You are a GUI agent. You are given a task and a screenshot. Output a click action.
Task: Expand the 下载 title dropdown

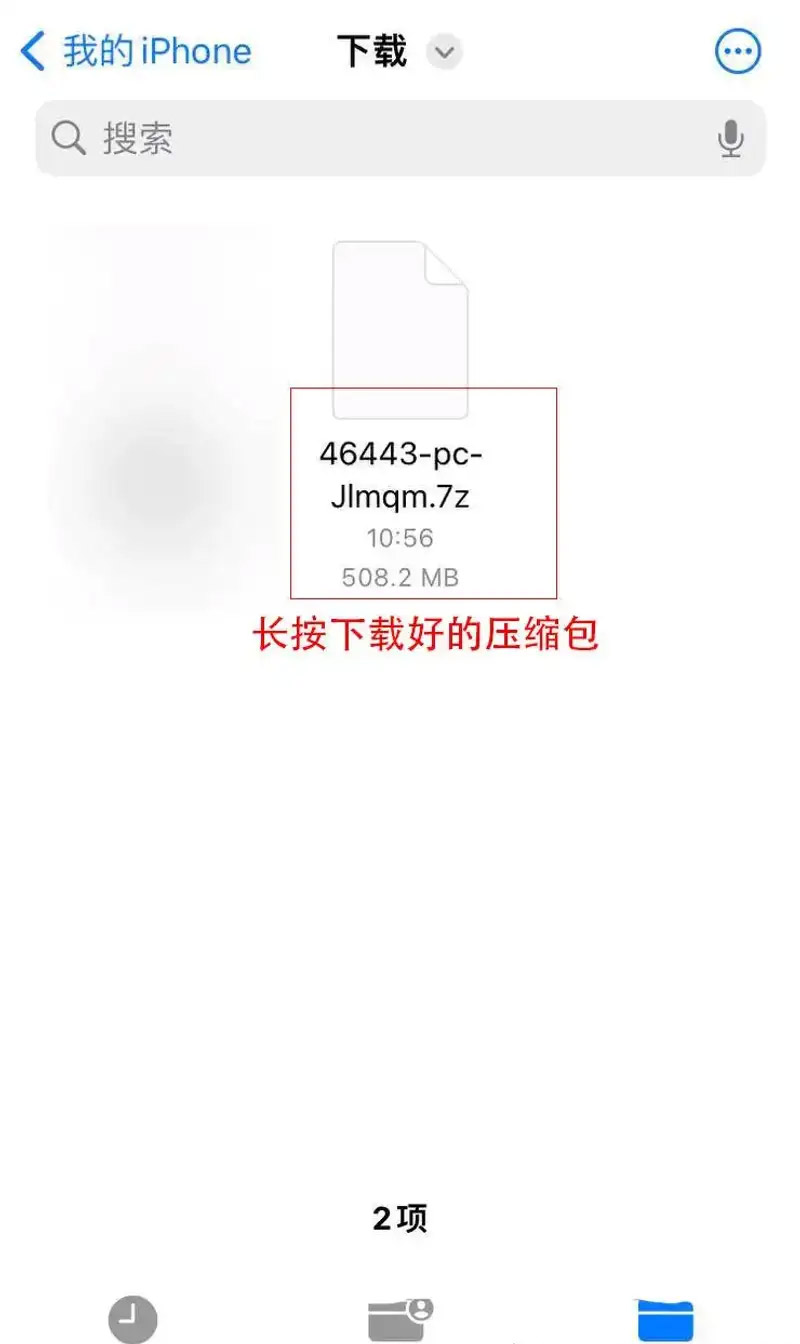pyautogui.click(x=444, y=51)
